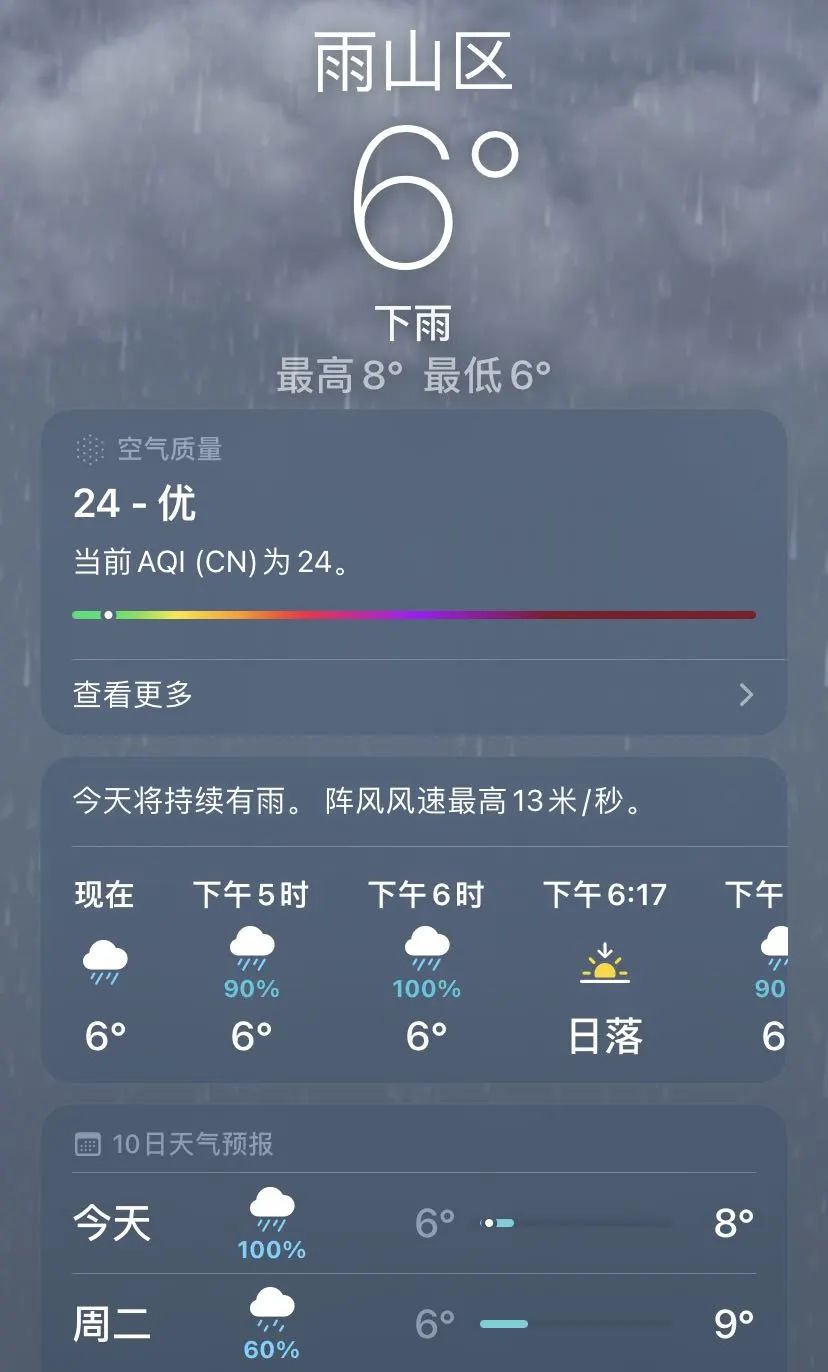Open the 空气质量 card showing 24 - 优
Screen dimensions: 828x1372
click(414, 572)
